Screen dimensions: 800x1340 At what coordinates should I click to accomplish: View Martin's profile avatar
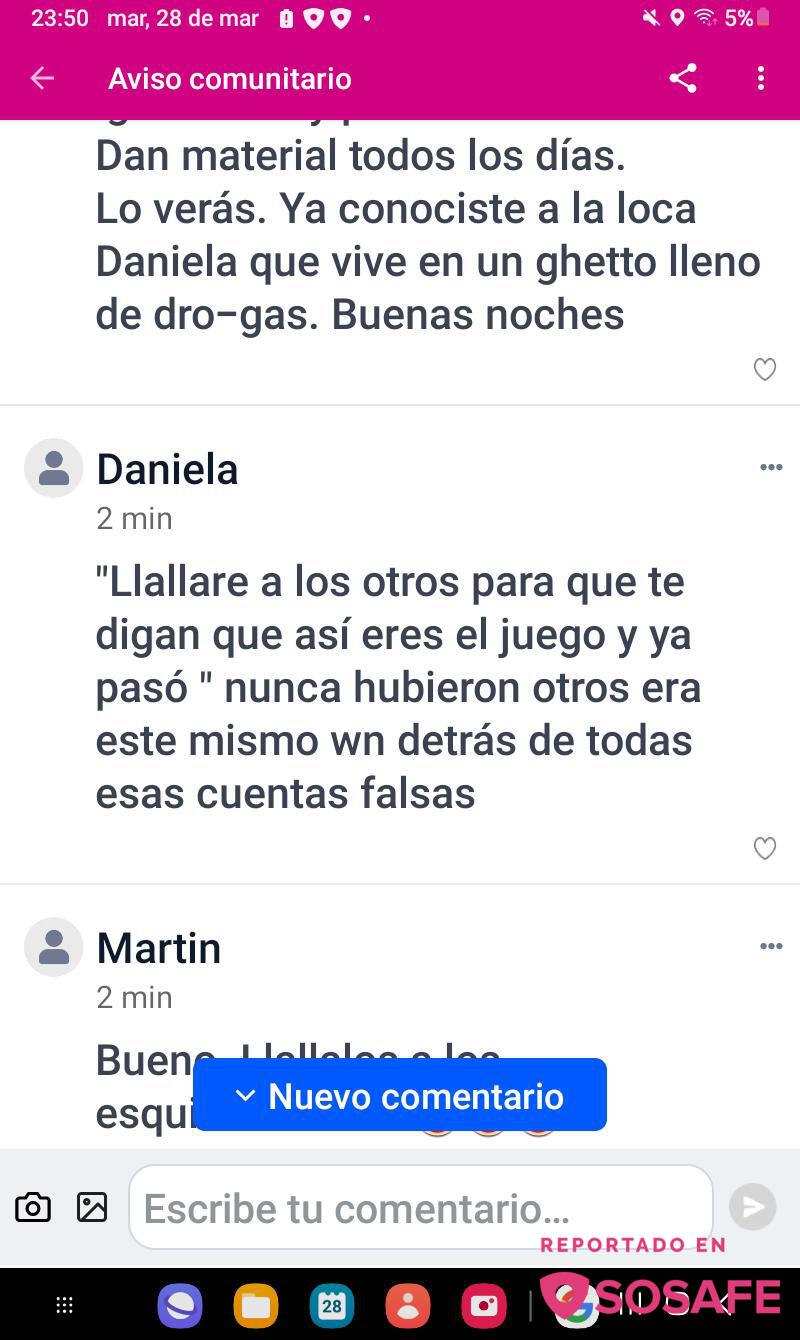tap(53, 947)
